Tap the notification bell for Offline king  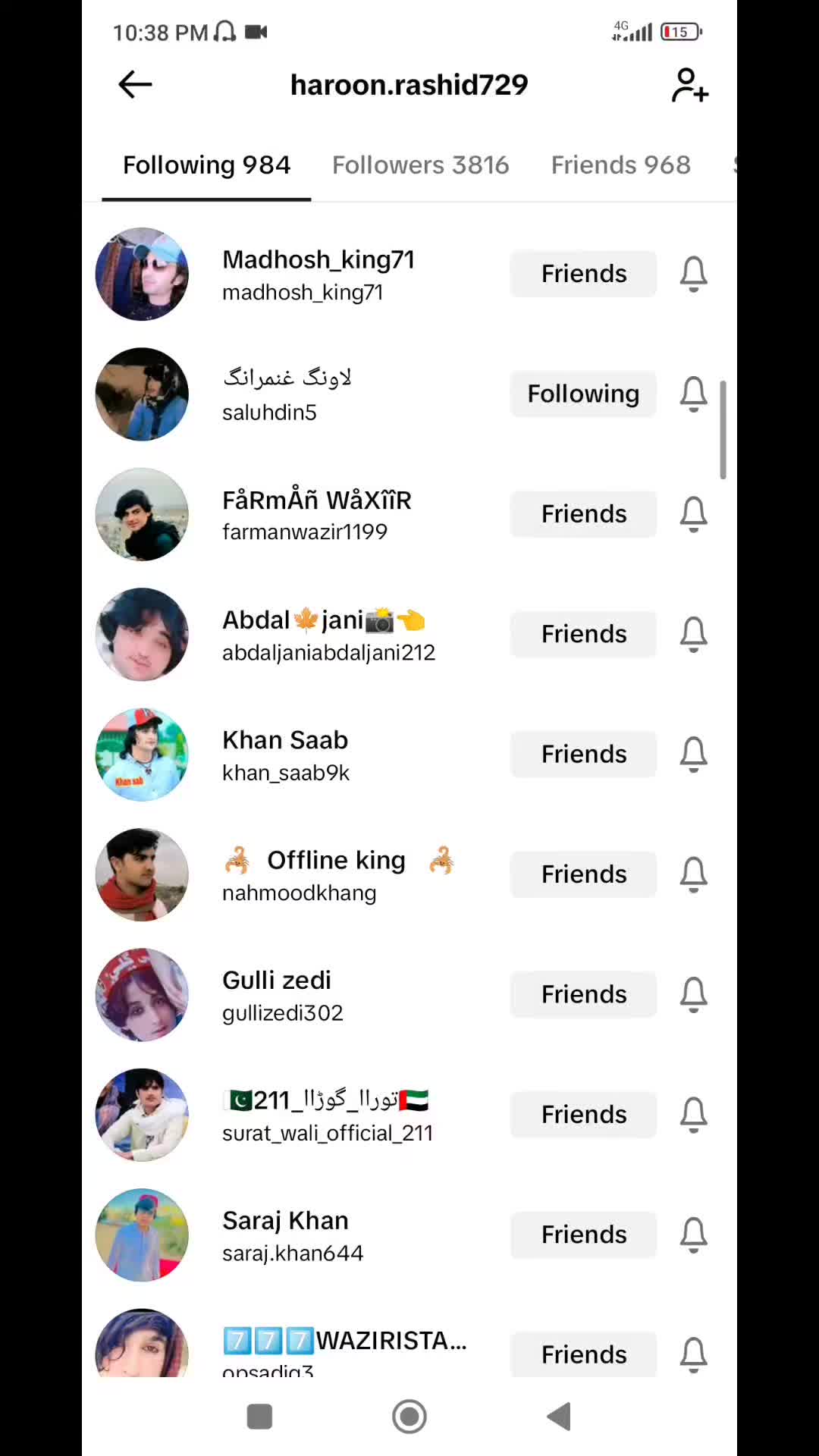[x=693, y=874]
